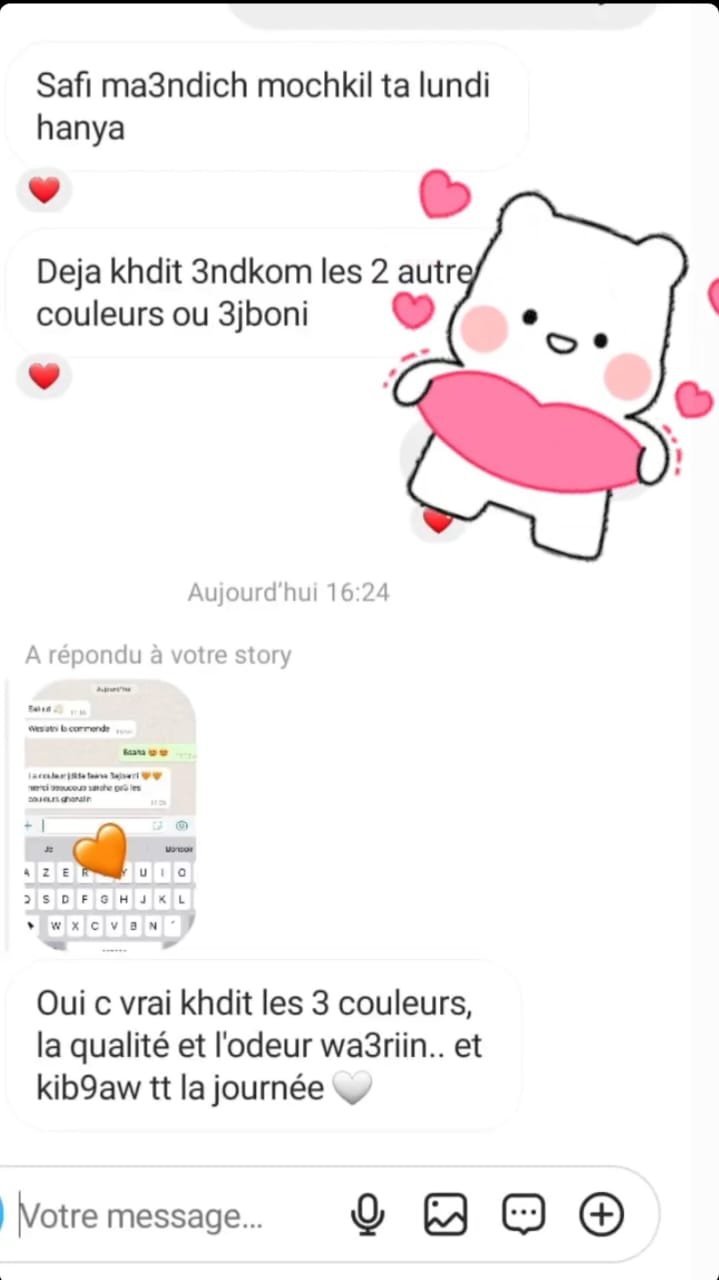View heart reaction on 'Safi ma3ndich mochkil' message
The width and height of the screenshot is (719, 1280).
tap(44, 189)
